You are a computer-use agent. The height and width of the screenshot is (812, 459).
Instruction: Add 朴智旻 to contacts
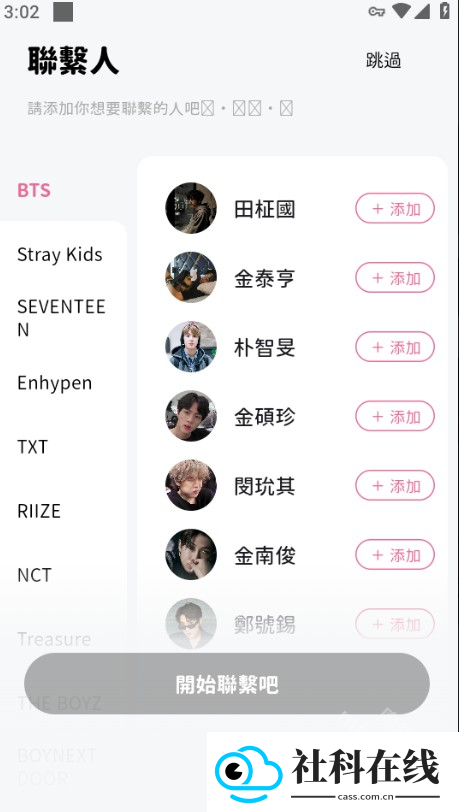tap(395, 347)
